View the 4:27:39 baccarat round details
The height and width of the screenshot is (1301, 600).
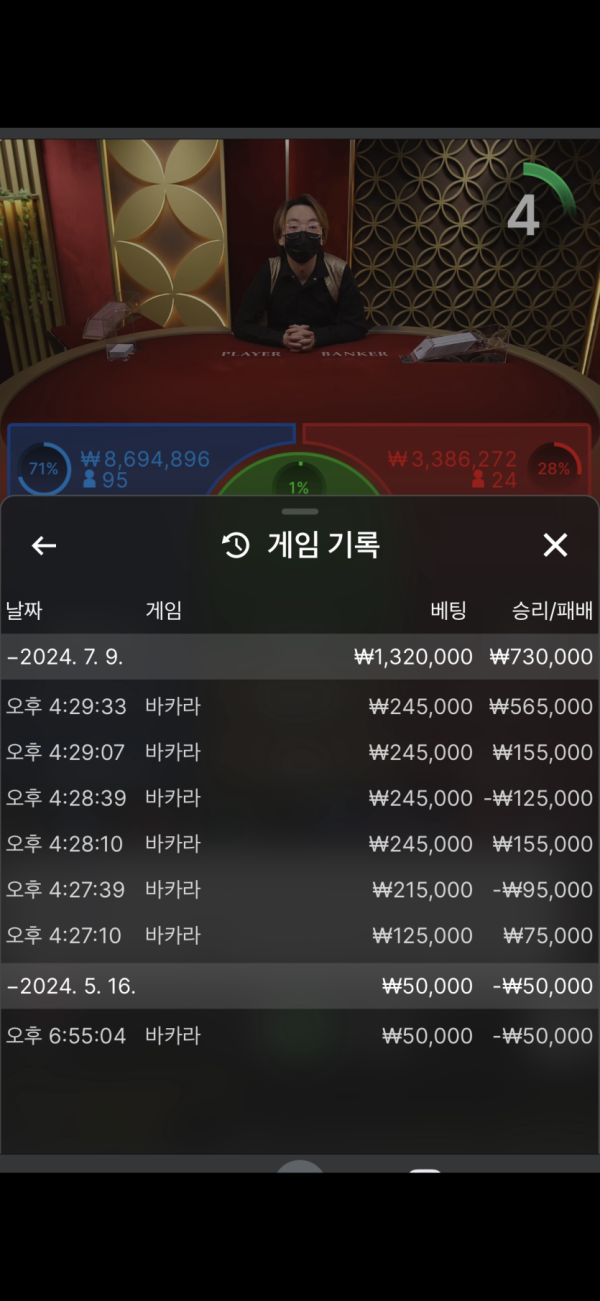[300, 889]
